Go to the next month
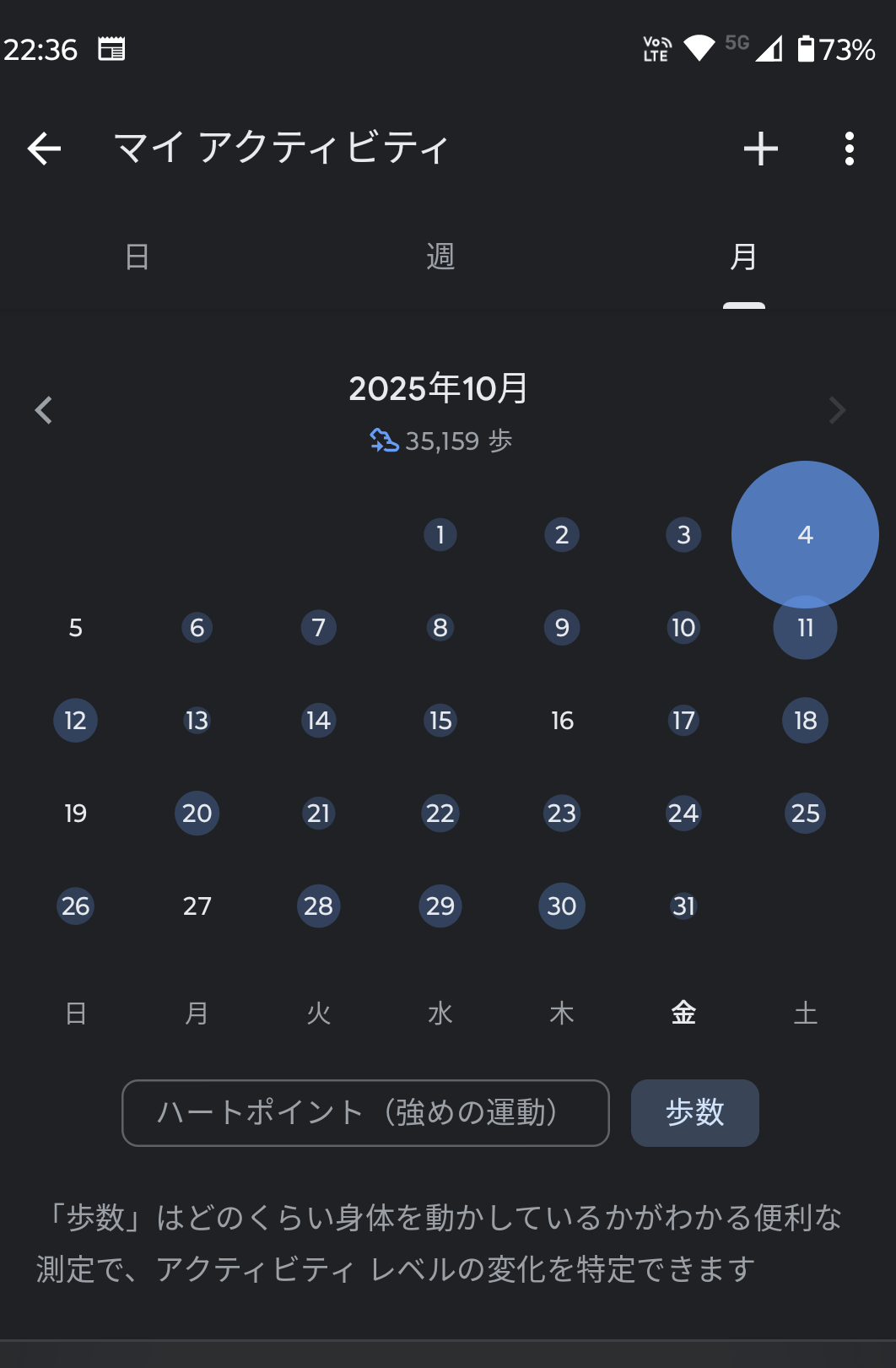This screenshot has width=896, height=1368. 836,410
